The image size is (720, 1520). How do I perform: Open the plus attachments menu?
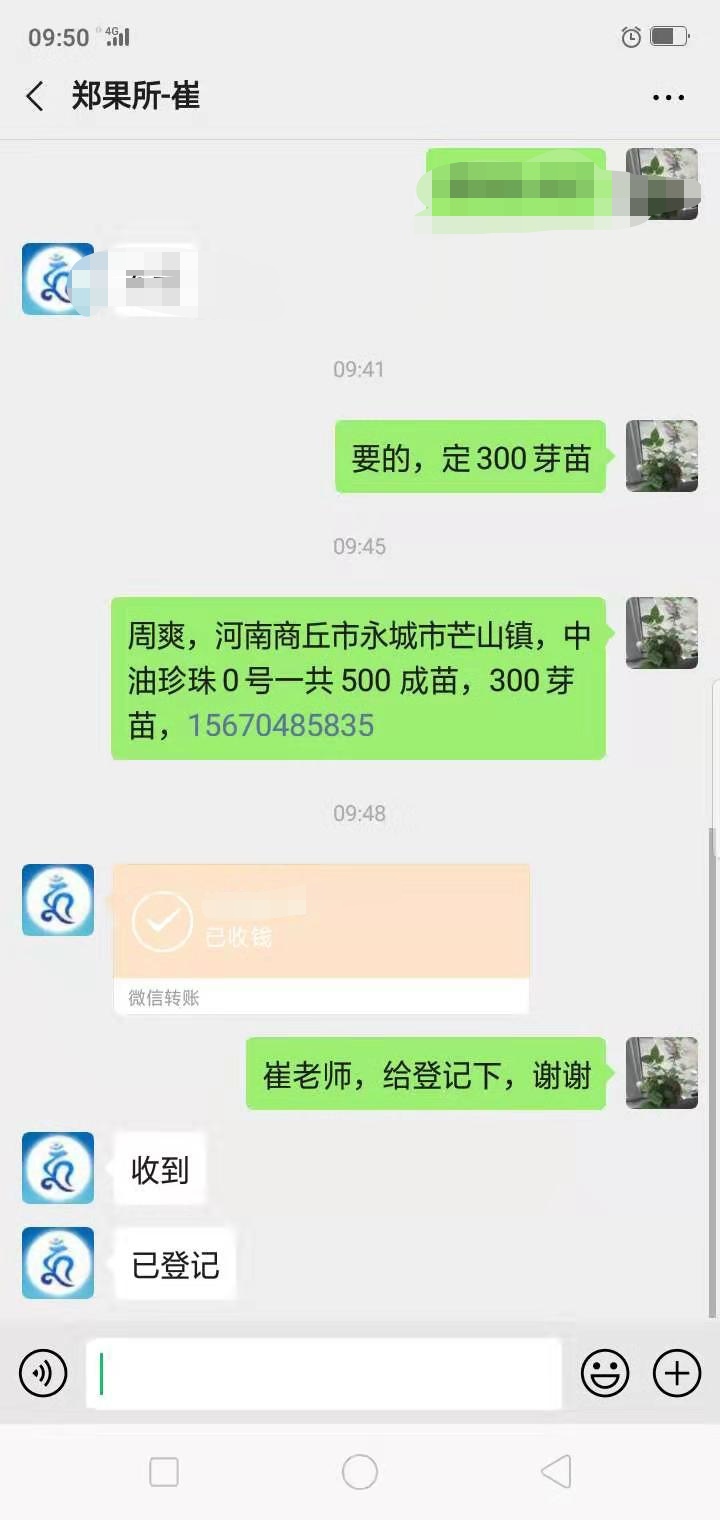click(x=677, y=1373)
